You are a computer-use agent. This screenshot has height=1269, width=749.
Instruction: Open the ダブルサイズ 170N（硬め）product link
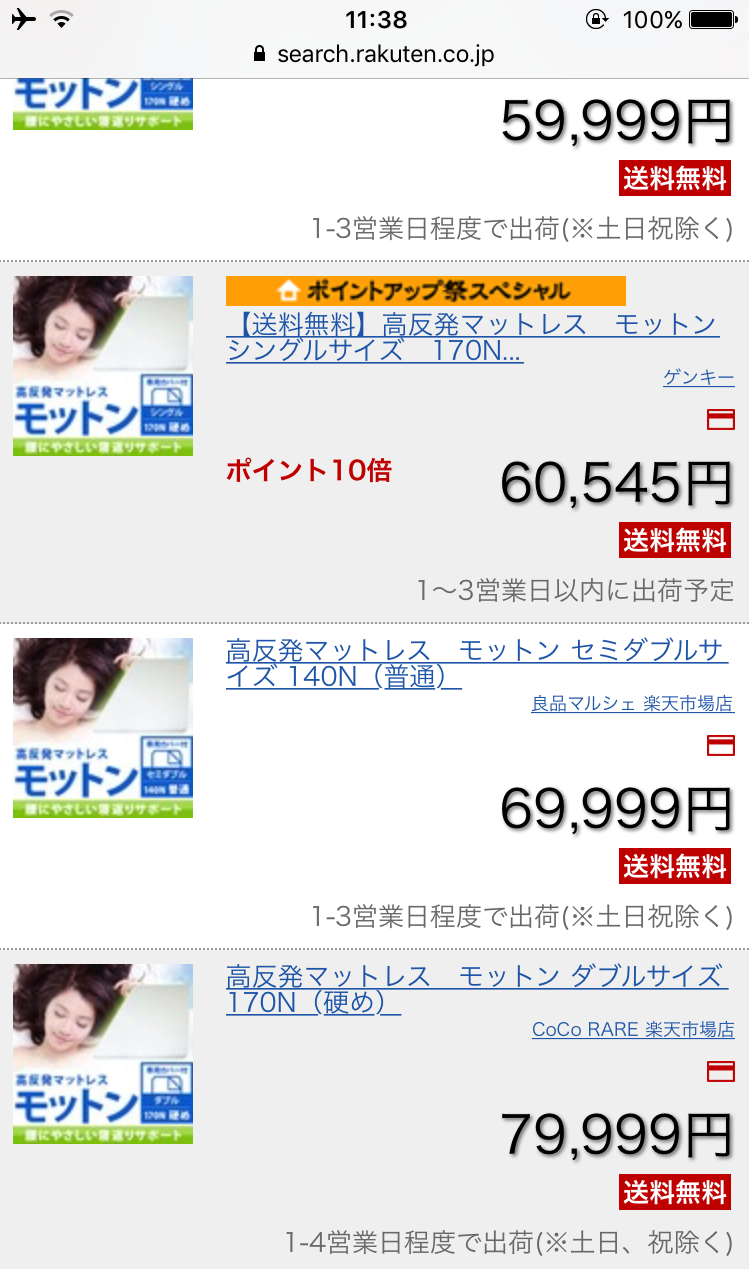[476, 988]
